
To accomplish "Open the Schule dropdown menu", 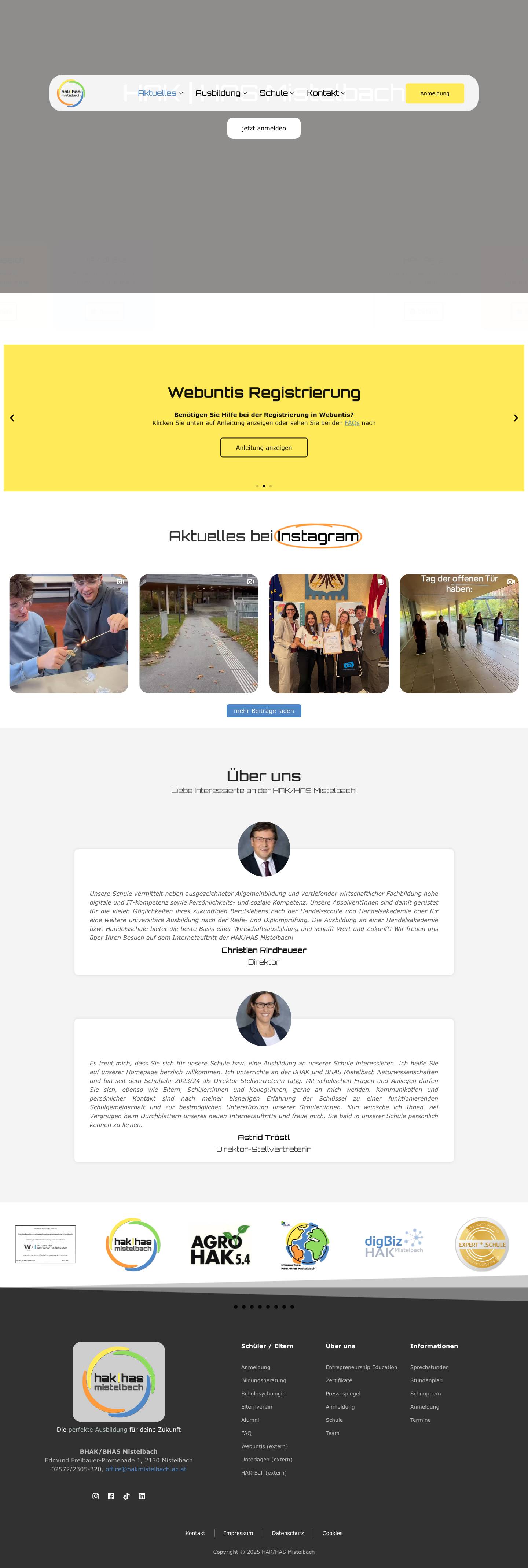I will (276, 93).
